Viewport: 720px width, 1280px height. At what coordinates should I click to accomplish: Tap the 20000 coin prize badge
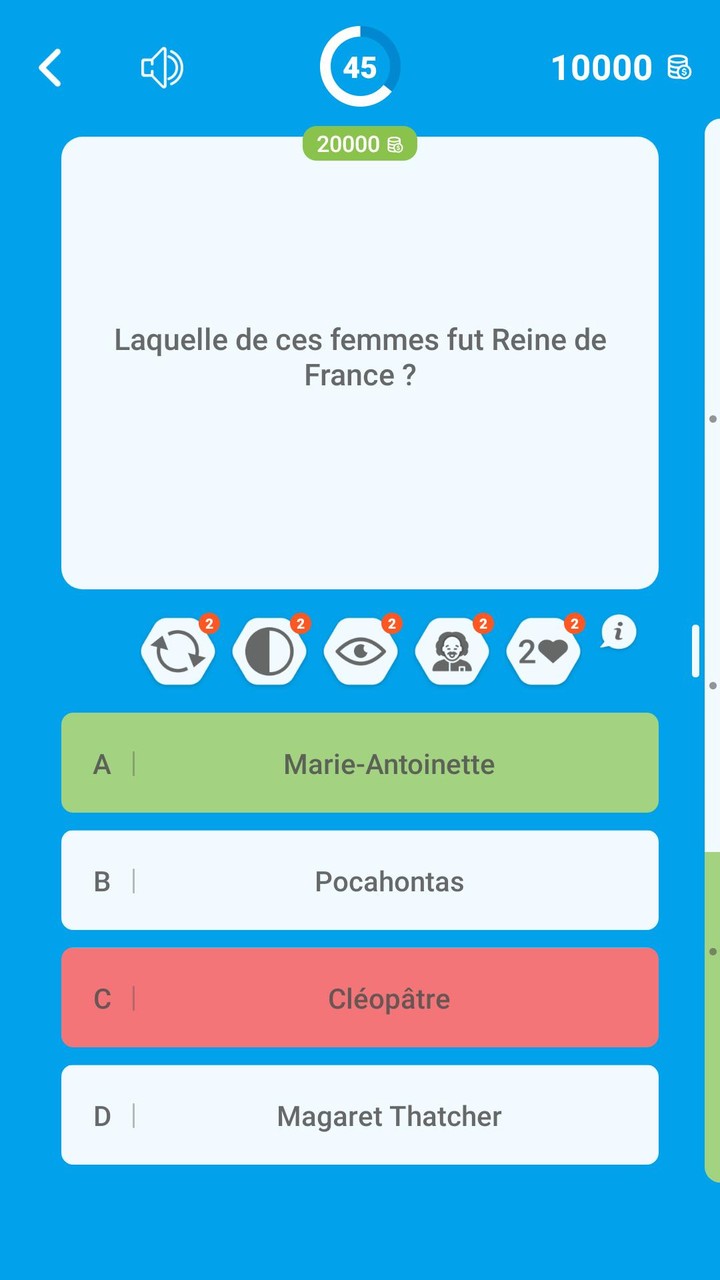pos(360,143)
